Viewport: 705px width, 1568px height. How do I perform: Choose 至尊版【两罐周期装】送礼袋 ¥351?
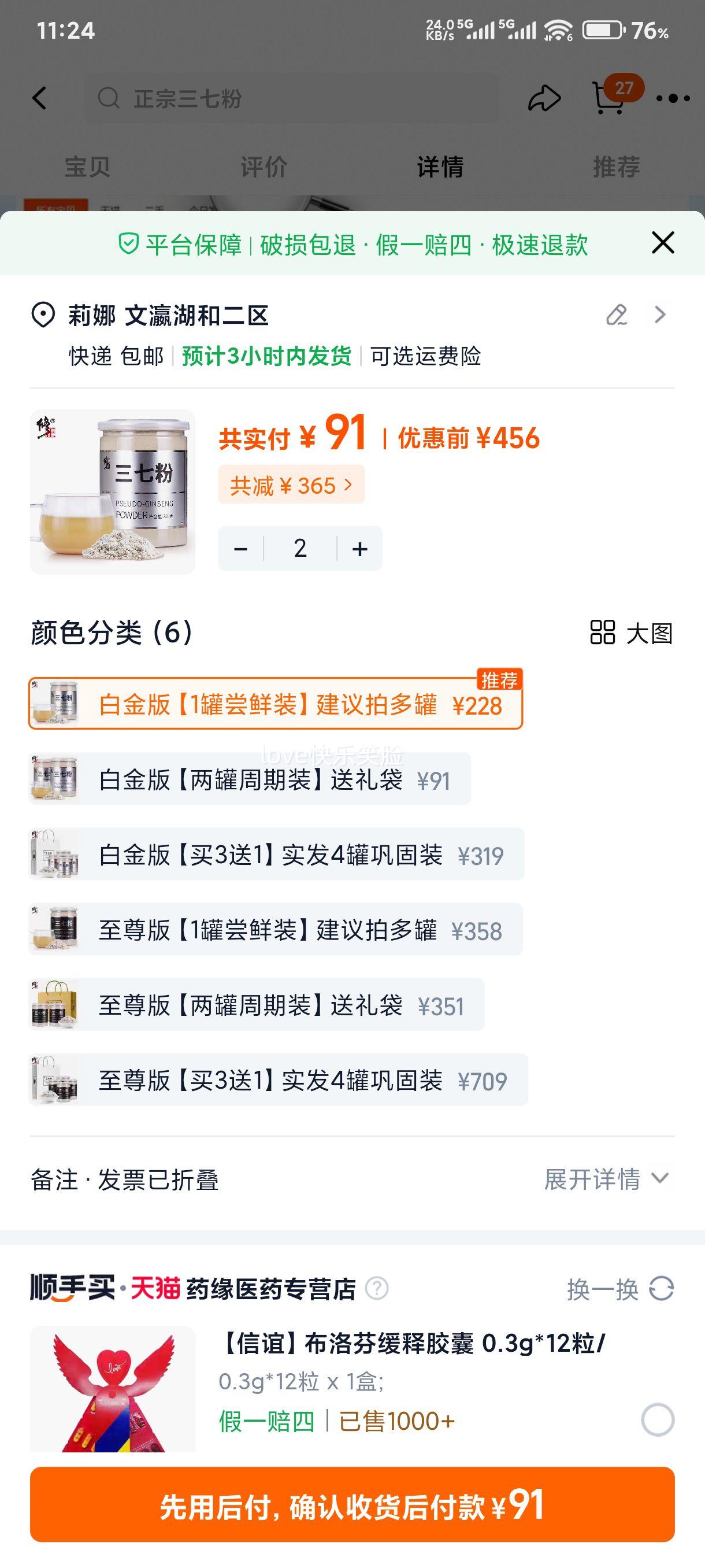tap(256, 1005)
